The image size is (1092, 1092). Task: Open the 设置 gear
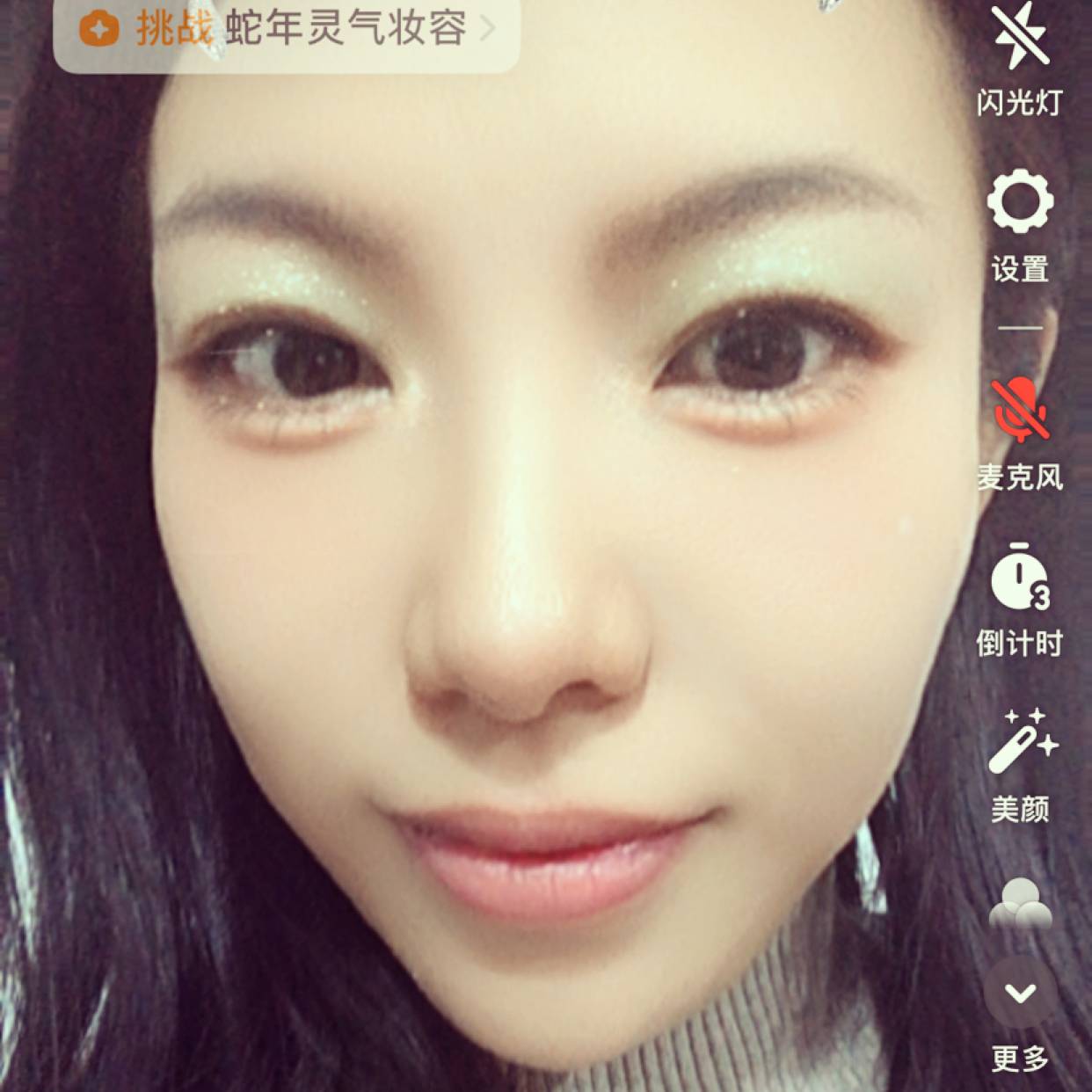[1020, 202]
